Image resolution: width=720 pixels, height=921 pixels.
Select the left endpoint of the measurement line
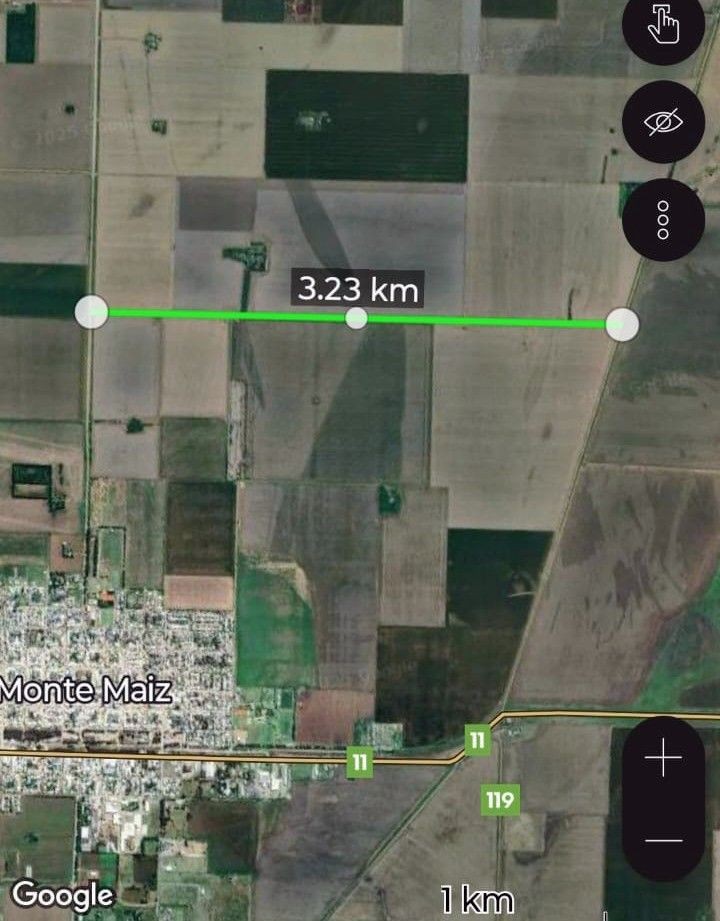91,311
